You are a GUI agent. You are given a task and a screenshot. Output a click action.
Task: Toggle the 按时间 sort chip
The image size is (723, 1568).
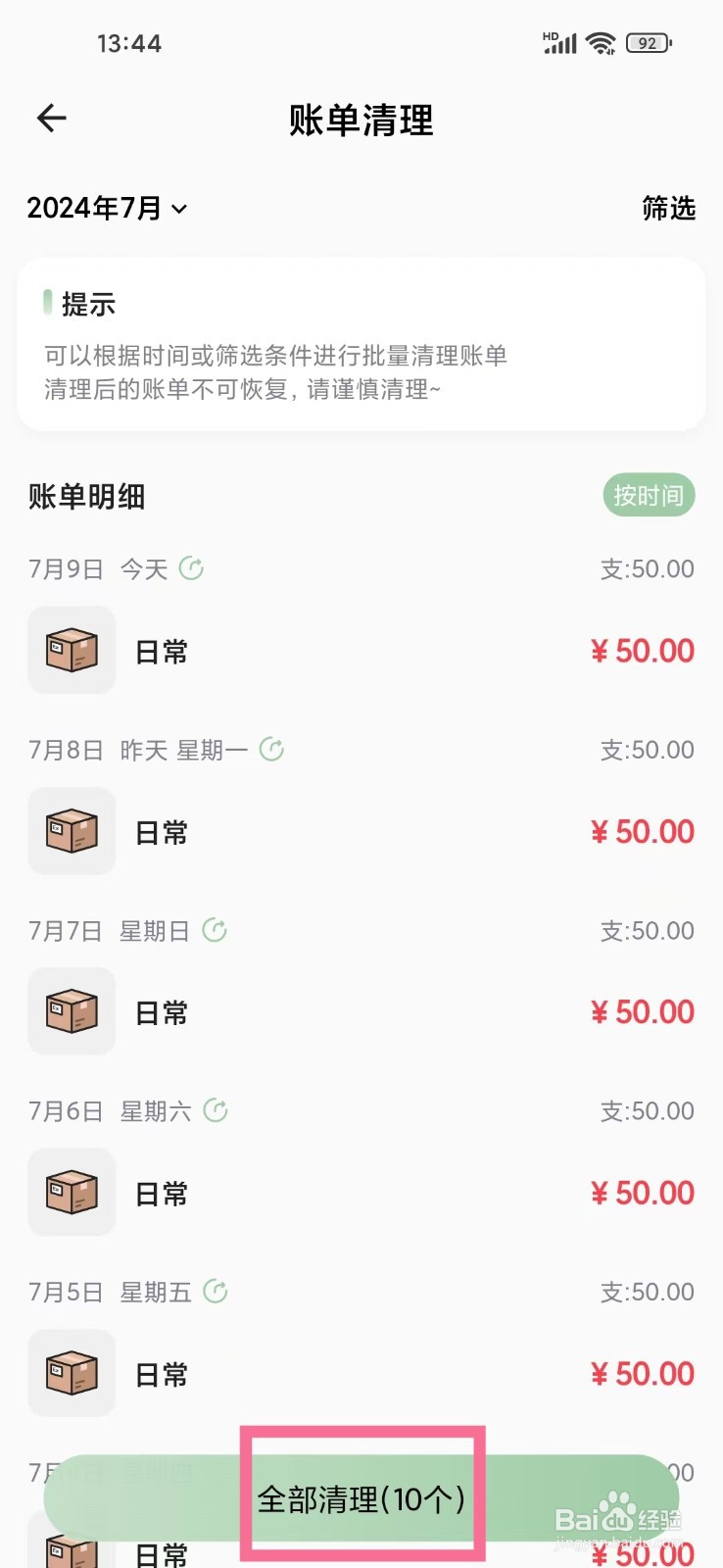click(x=649, y=496)
